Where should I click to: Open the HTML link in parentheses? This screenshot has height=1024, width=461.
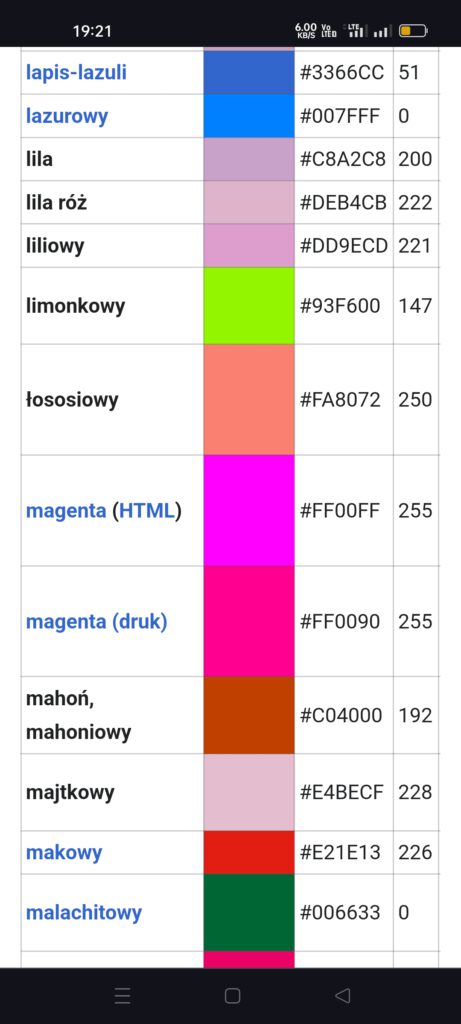148,511
